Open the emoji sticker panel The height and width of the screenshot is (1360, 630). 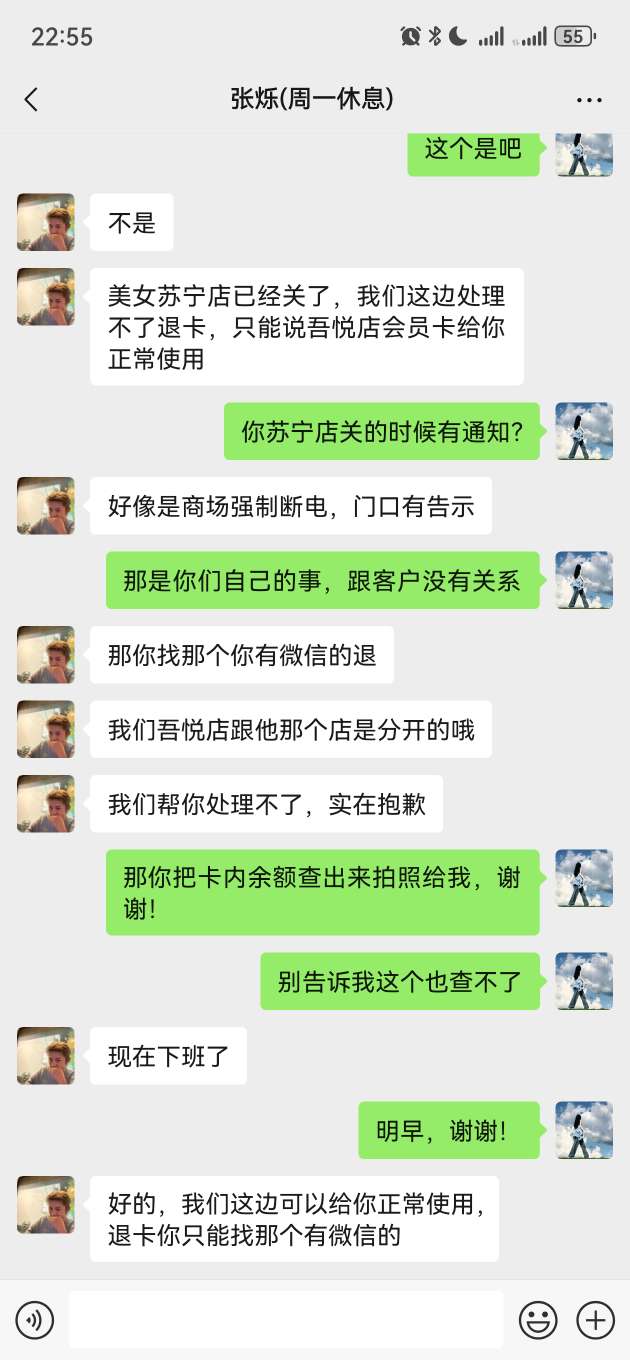click(x=538, y=1320)
